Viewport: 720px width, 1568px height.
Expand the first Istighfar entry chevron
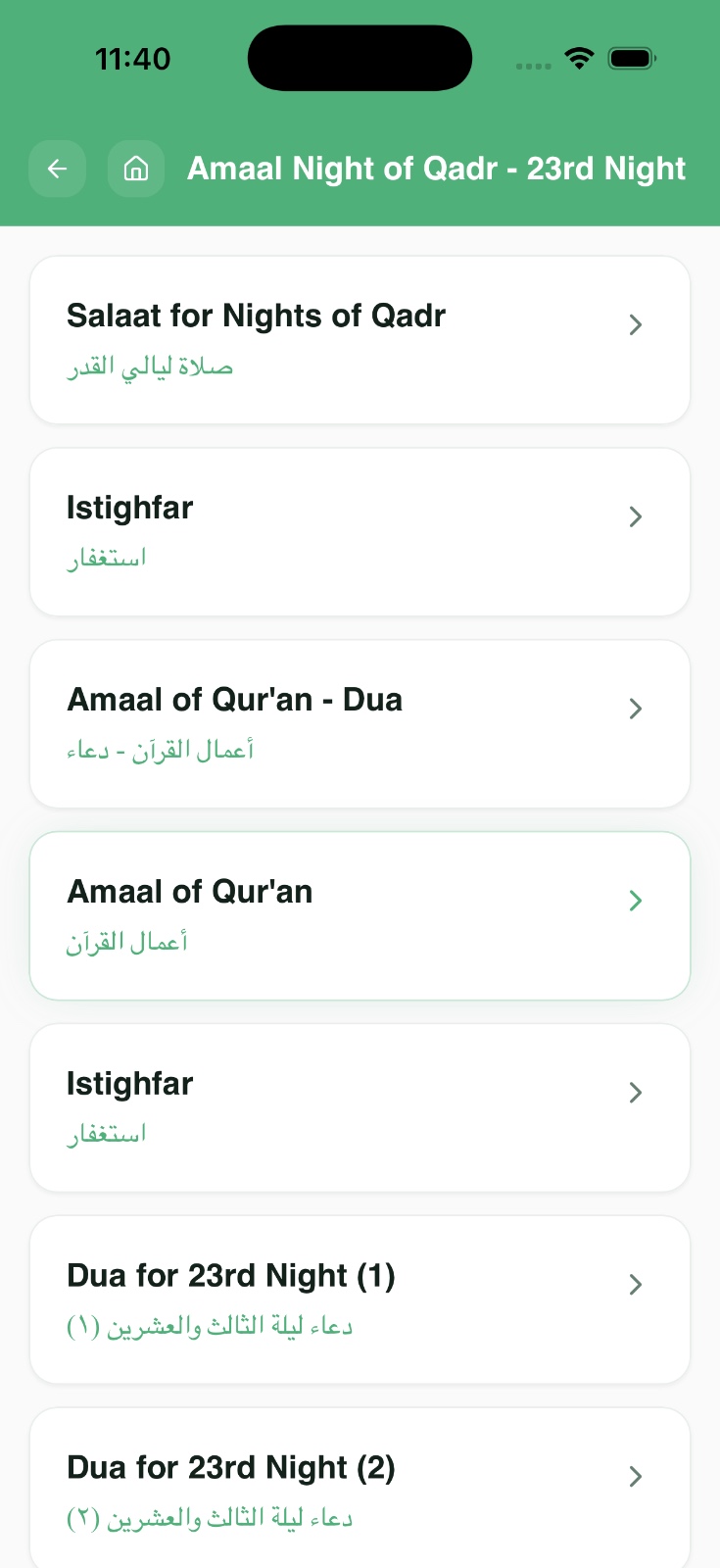click(x=635, y=516)
